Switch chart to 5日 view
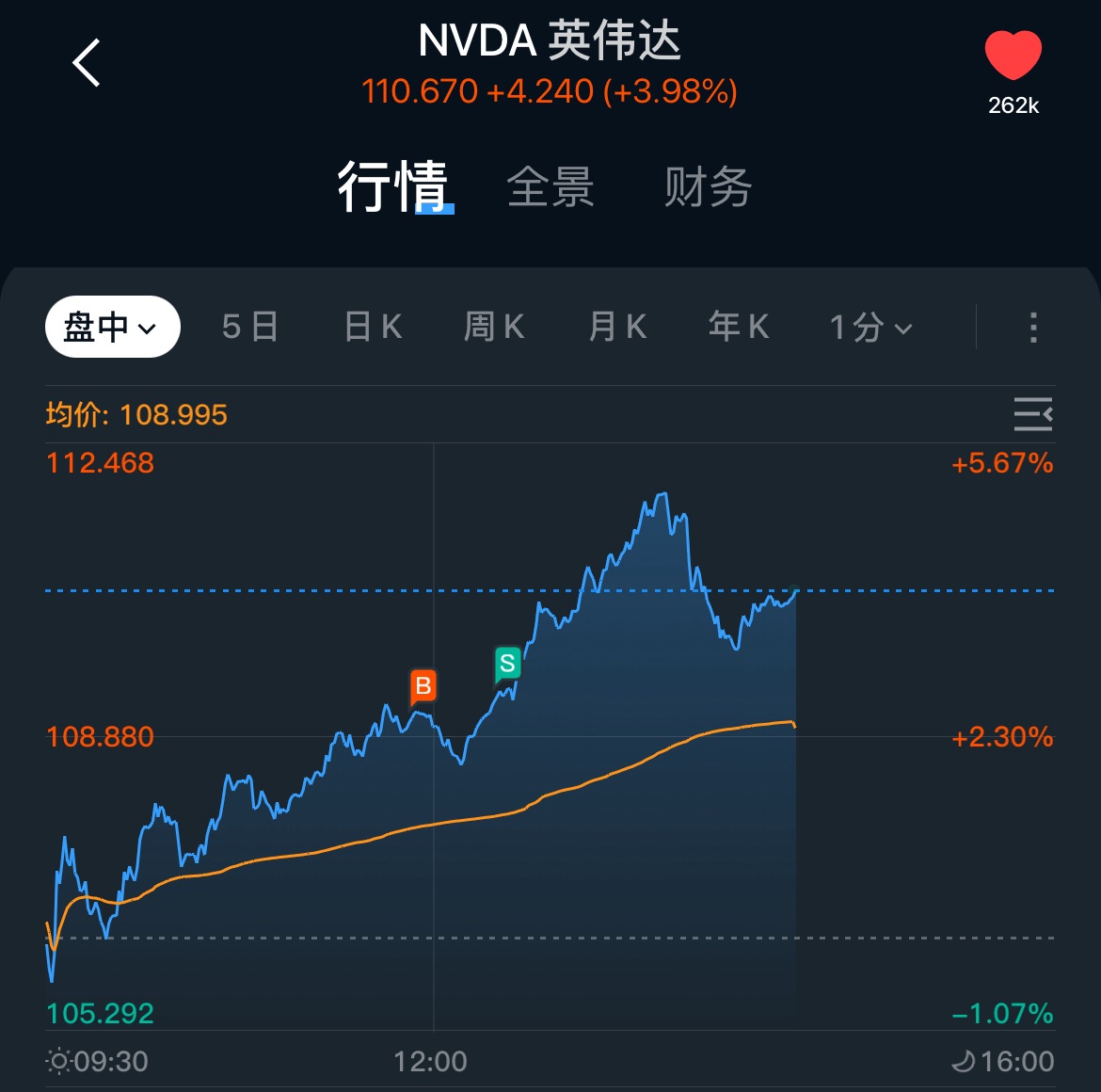The height and width of the screenshot is (1092, 1101). pyautogui.click(x=249, y=327)
